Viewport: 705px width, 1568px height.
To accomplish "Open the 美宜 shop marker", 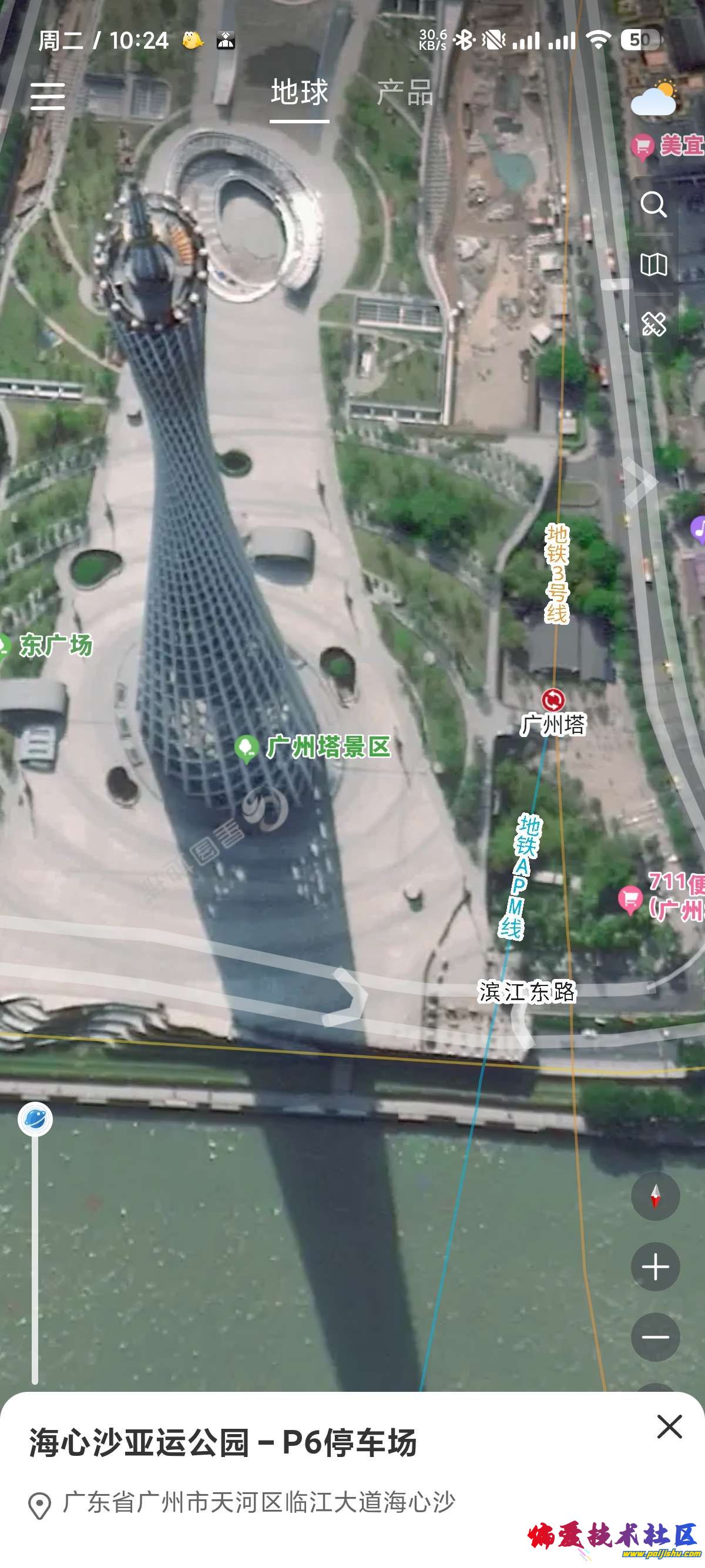I will [642, 146].
